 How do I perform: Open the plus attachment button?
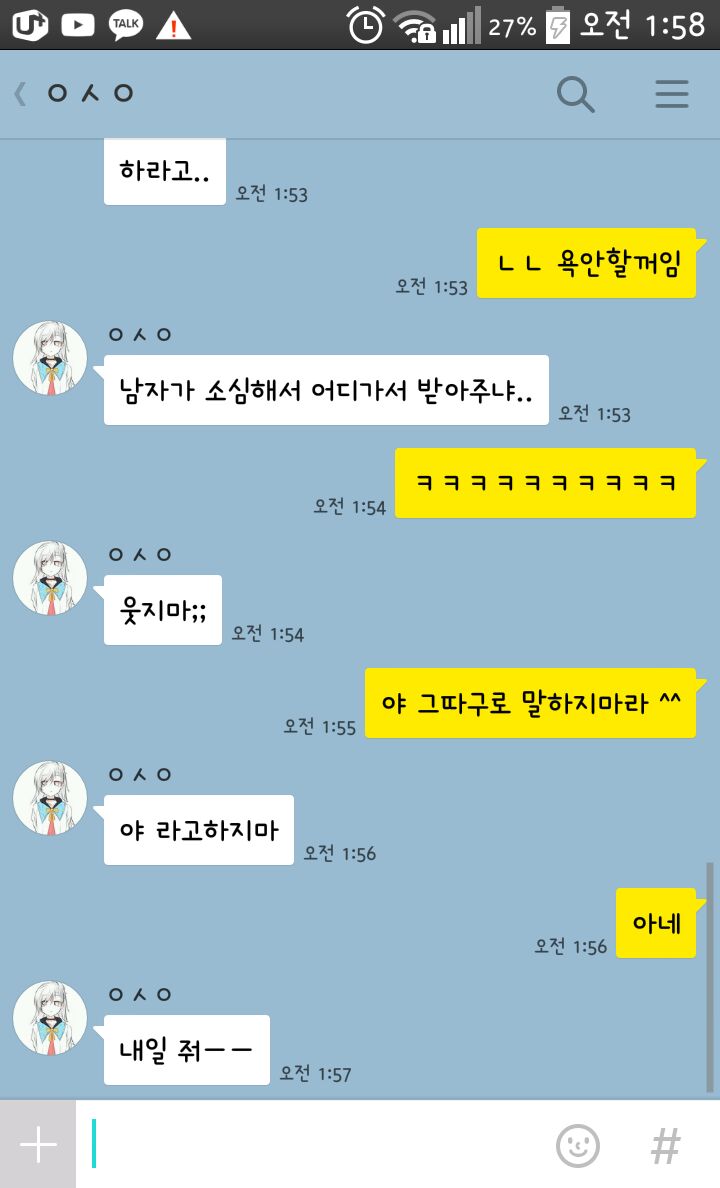coord(38,1144)
